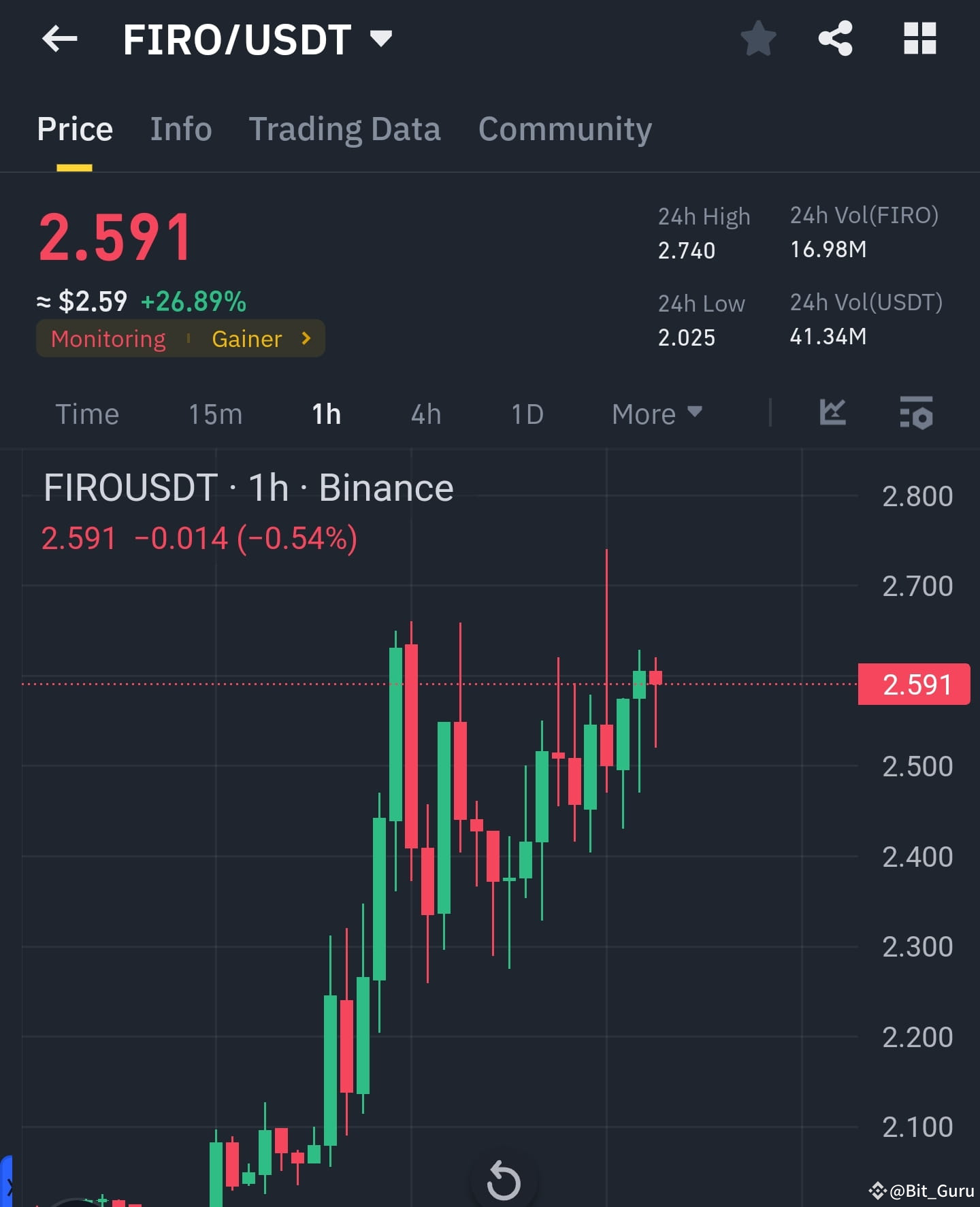Share the FIRO/USDT chart
The image size is (980, 1207).
click(835, 39)
